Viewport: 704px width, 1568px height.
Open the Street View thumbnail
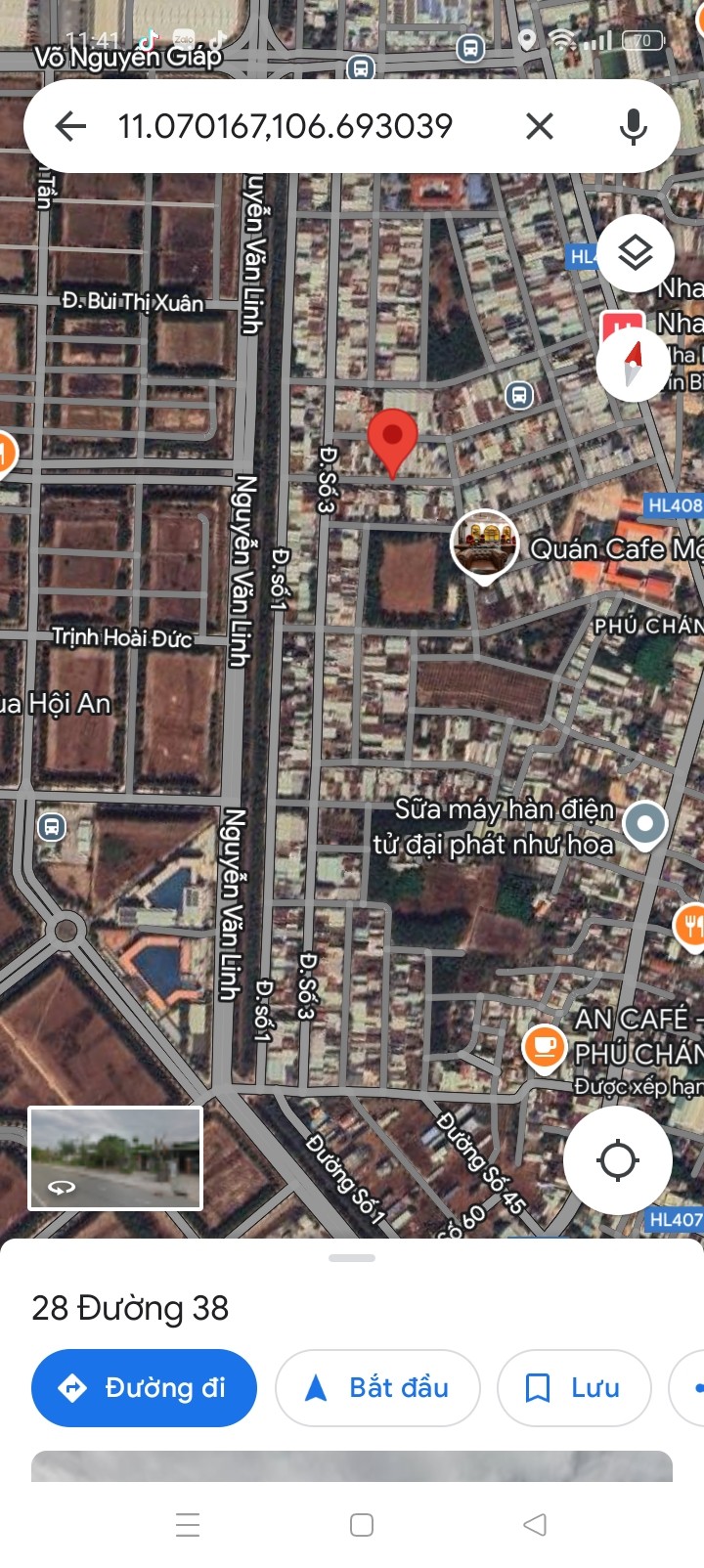115,1158
